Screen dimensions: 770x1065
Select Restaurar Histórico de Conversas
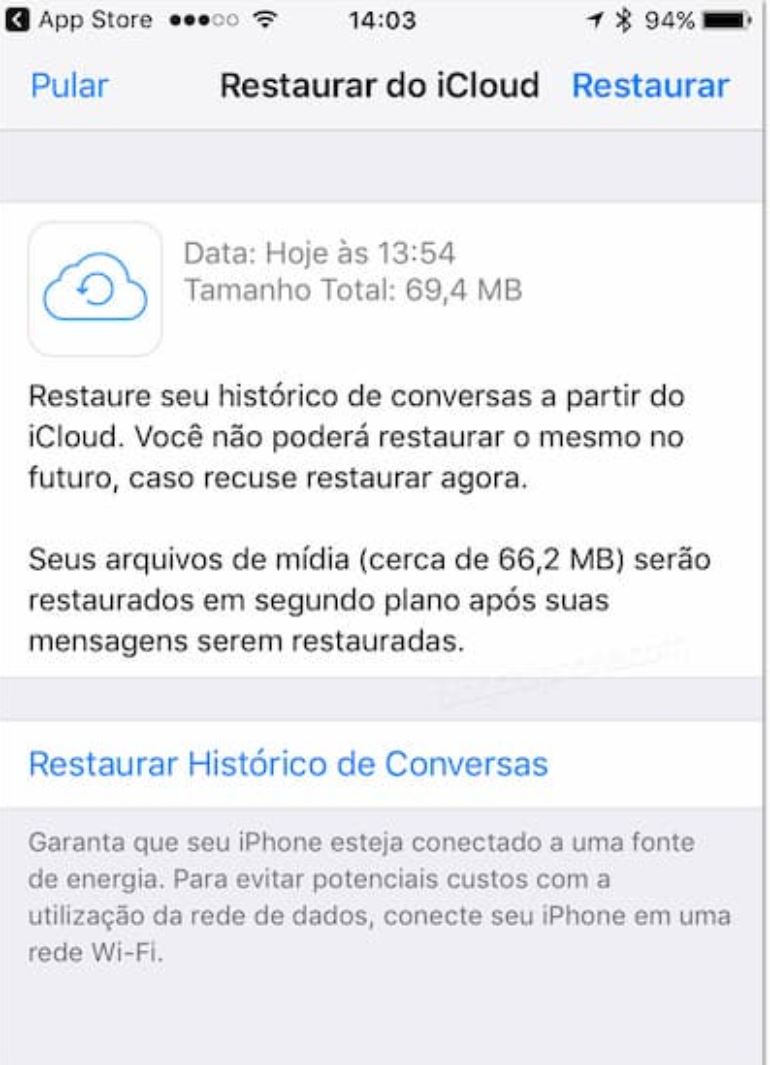click(x=288, y=764)
